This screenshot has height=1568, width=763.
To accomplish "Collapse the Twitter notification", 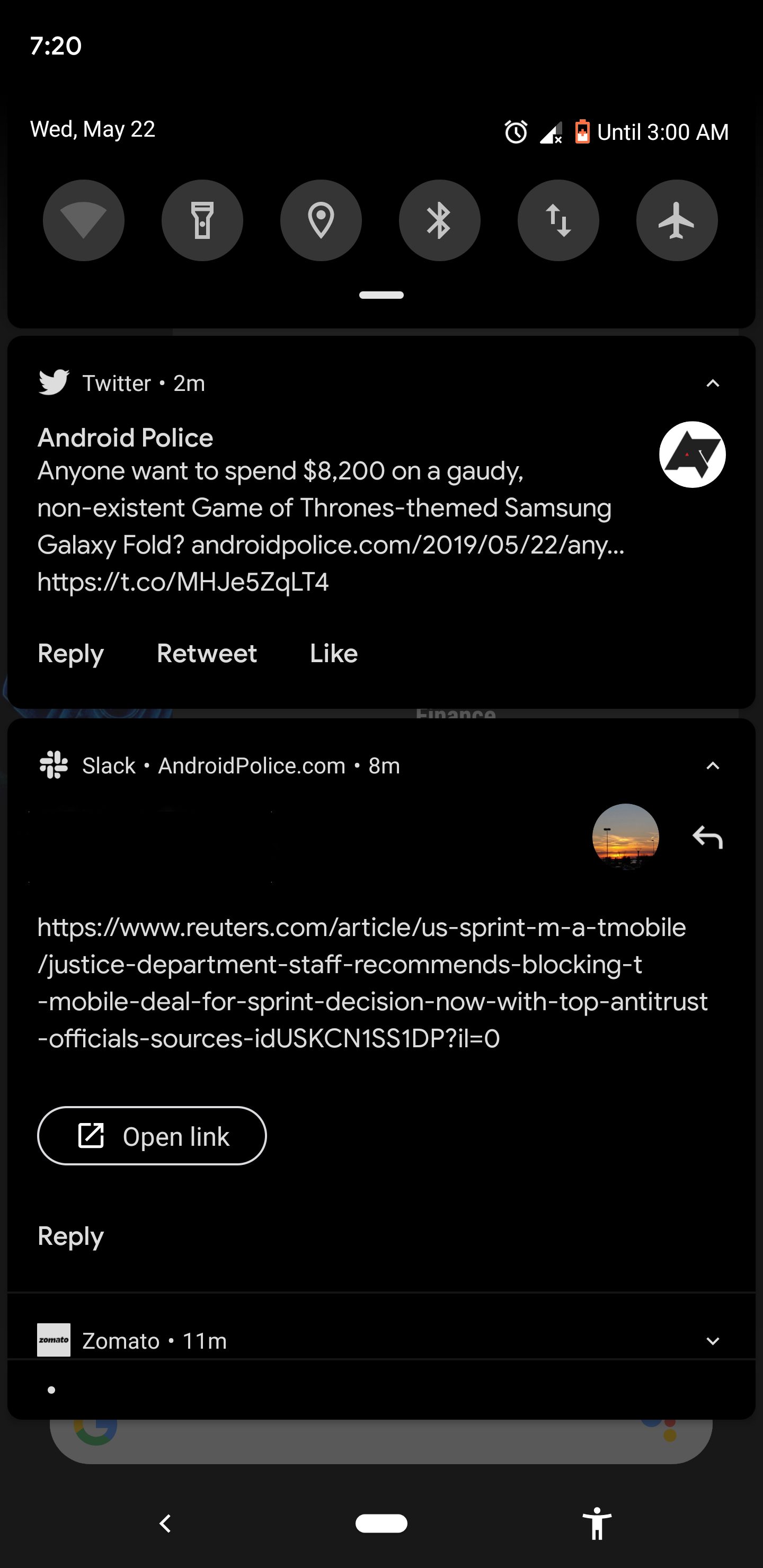I will (713, 382).
